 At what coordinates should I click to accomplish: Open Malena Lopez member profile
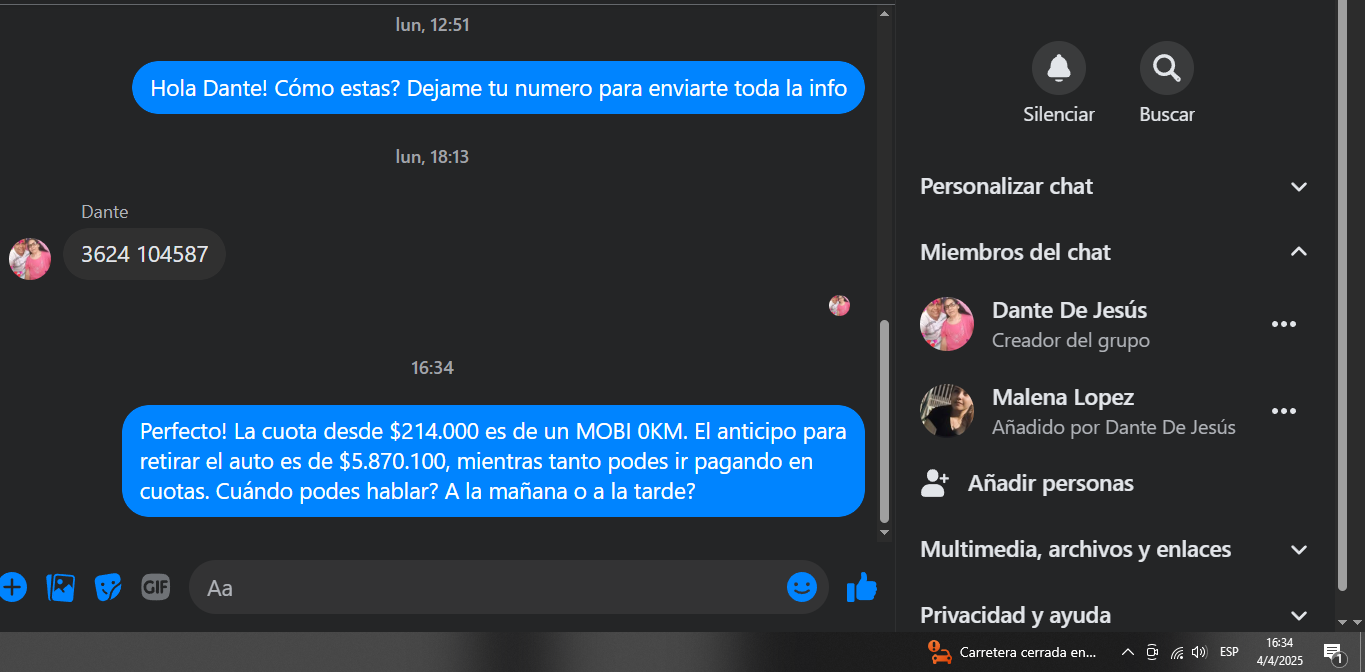1062,398
